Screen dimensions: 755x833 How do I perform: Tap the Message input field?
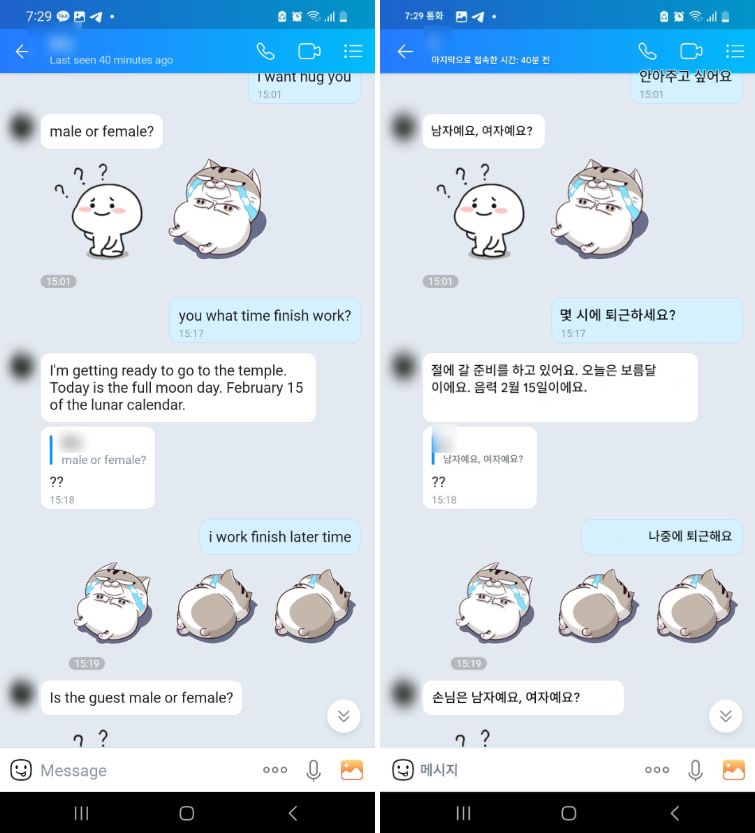point(140,770)
